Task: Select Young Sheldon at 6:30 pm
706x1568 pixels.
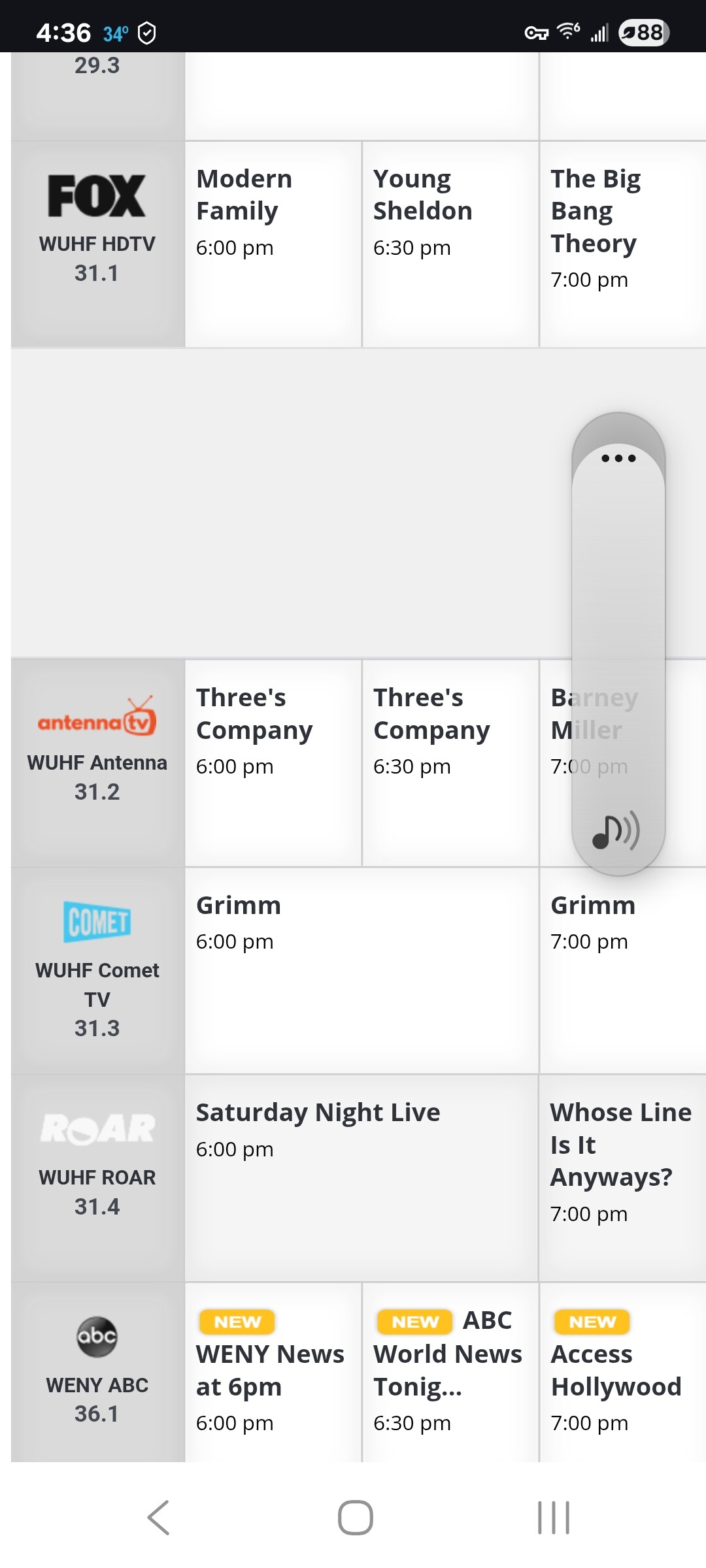Action: pyautogui.click(x=450, y=244)
